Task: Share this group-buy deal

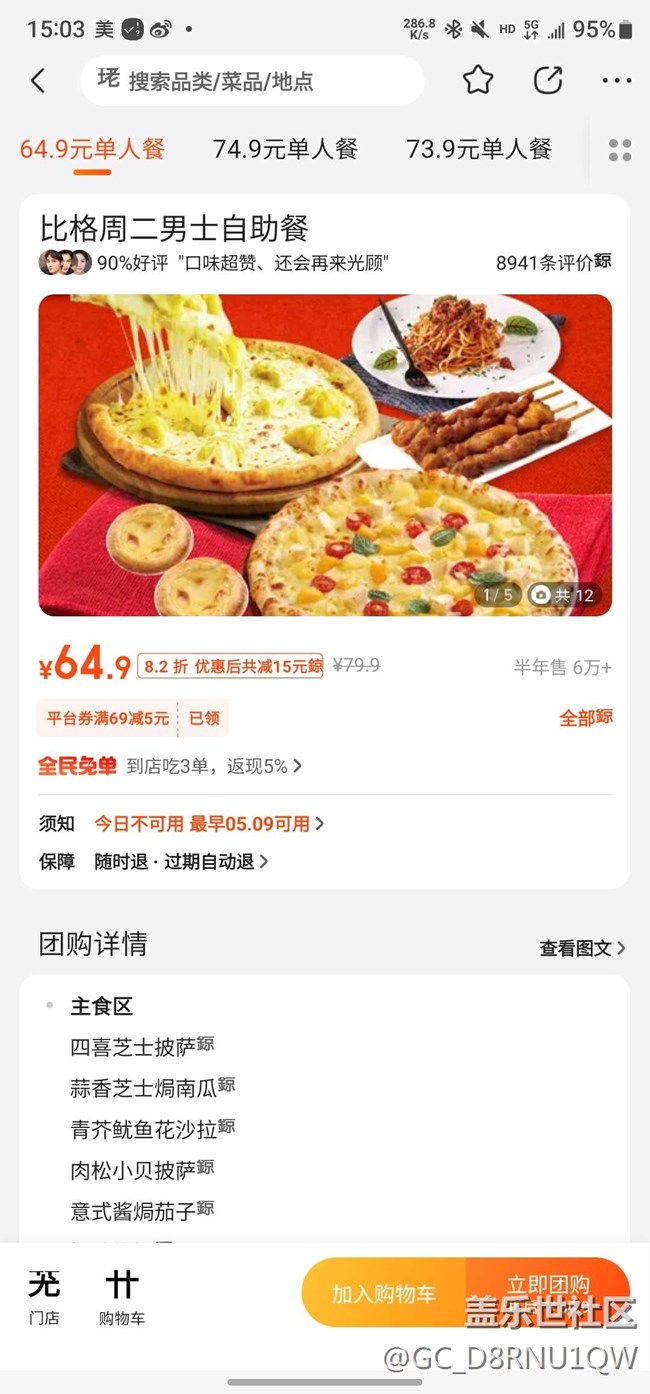Action: coord(547,81)
